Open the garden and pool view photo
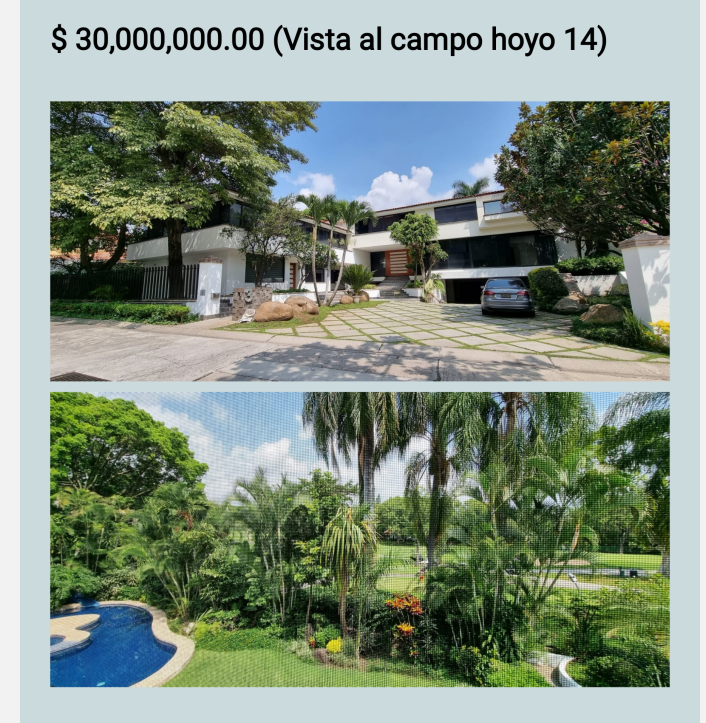The height and width of the screenshot is (723, 706). click(360, 539)
